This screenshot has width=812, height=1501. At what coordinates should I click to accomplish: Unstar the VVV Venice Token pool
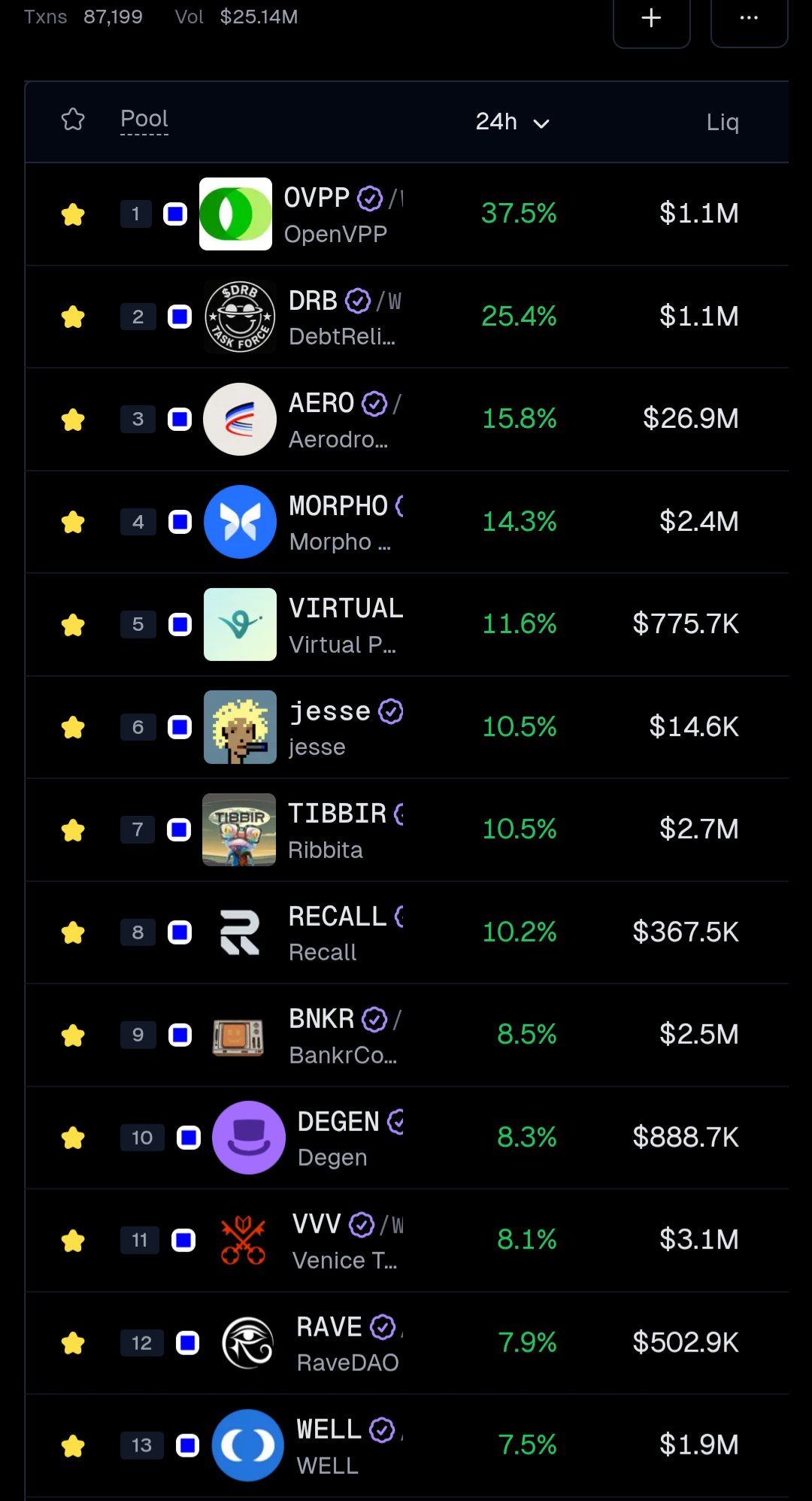tap(73, 1241)
